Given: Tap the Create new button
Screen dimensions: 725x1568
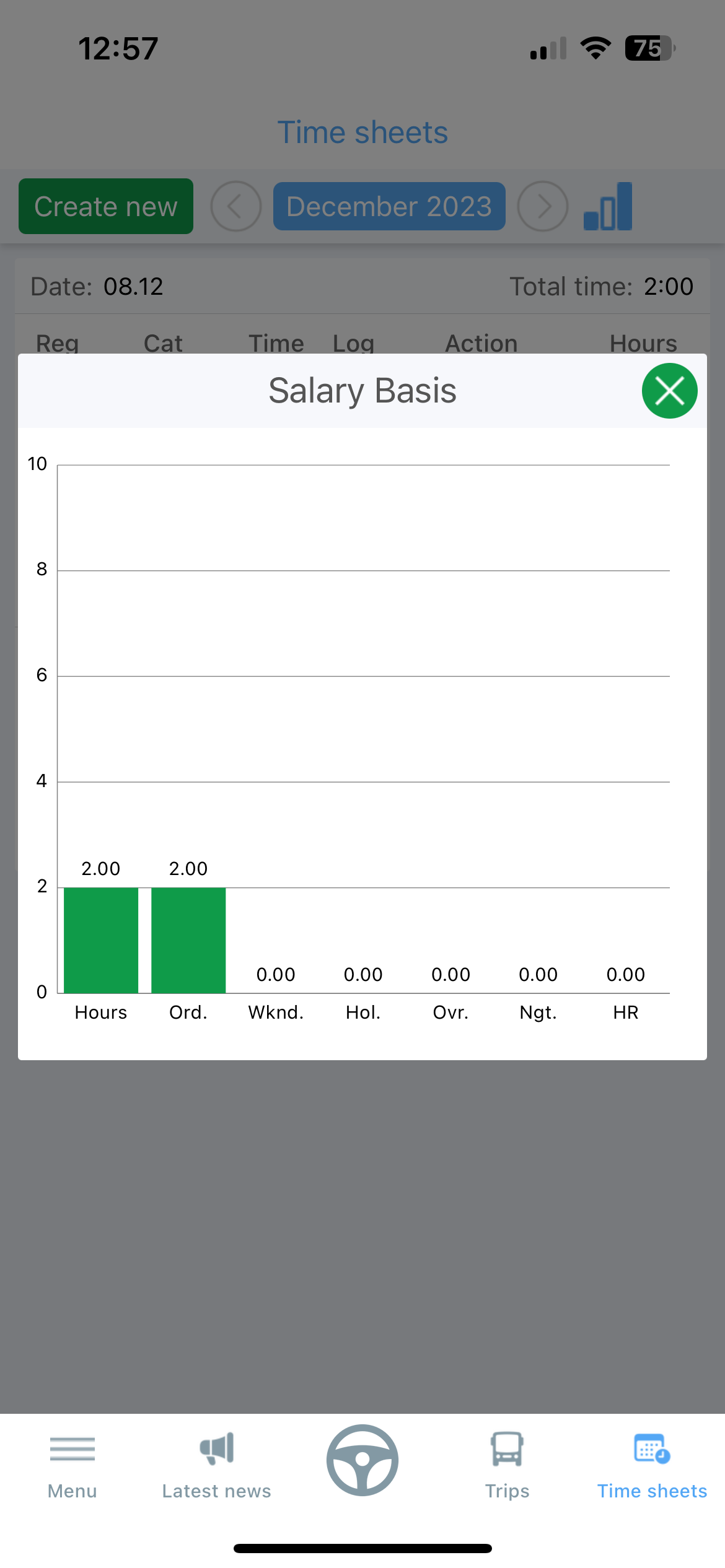Looking at the screenshot, I should [x=106, y=206].
